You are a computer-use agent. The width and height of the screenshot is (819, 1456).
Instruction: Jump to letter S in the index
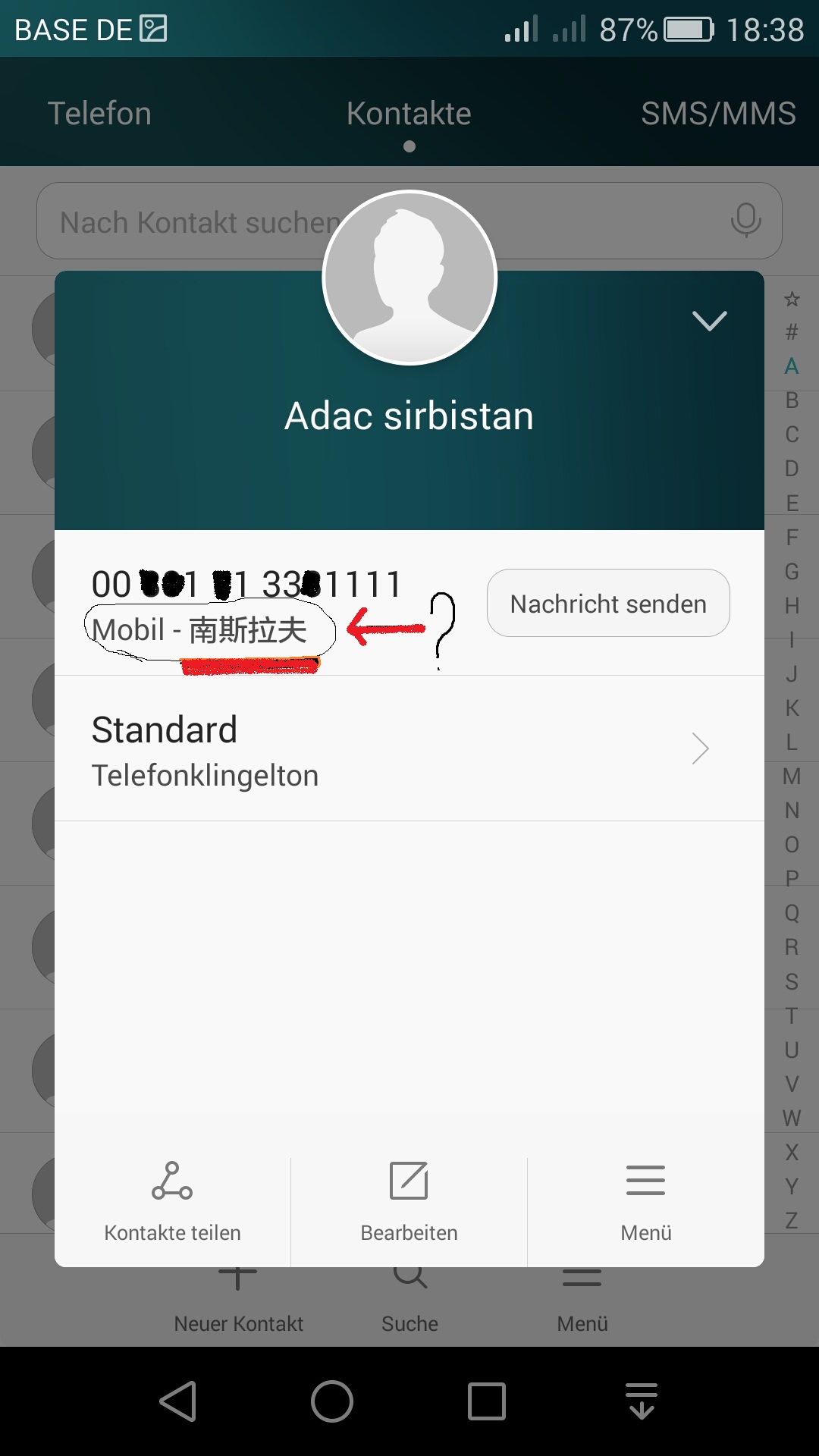[x=792, y=982]
